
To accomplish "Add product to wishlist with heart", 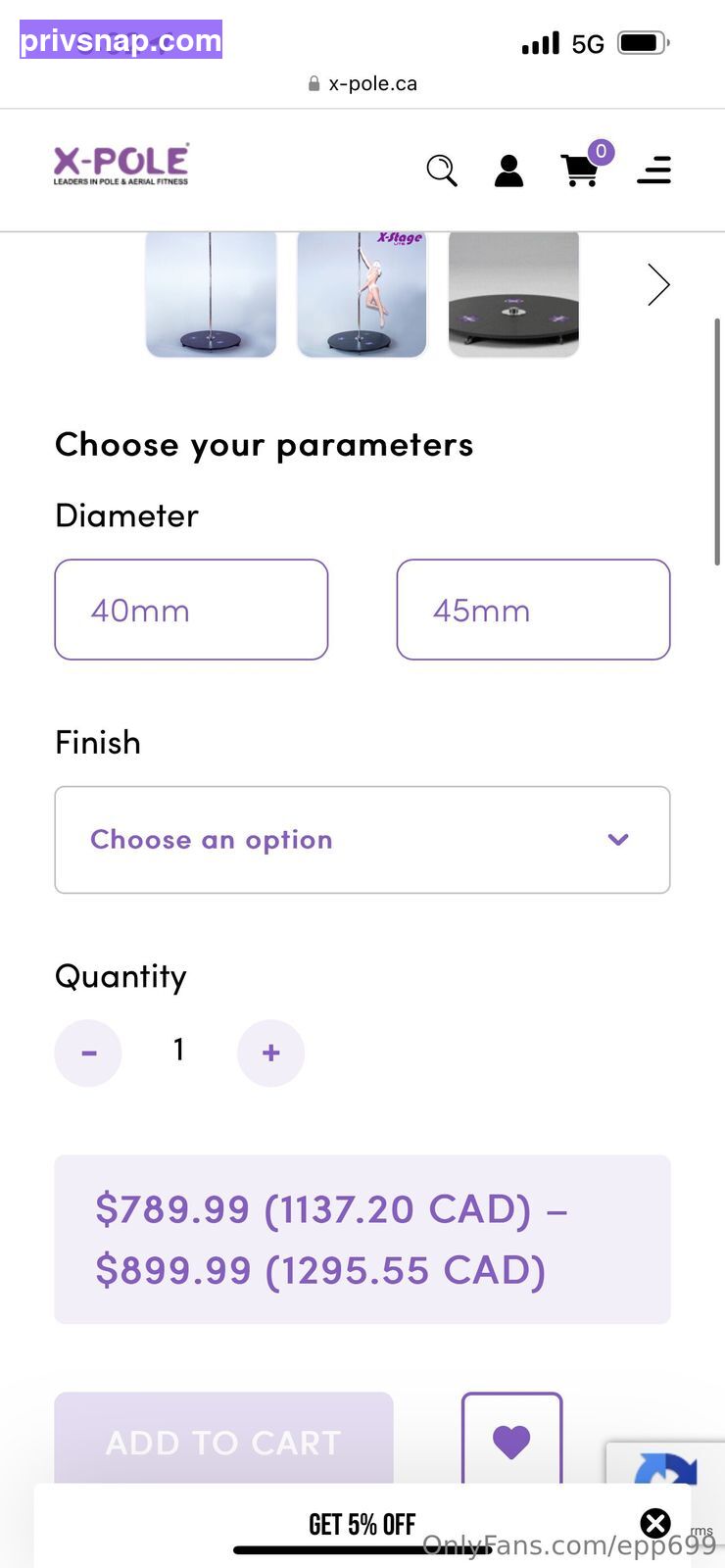I will [511, 1441].
